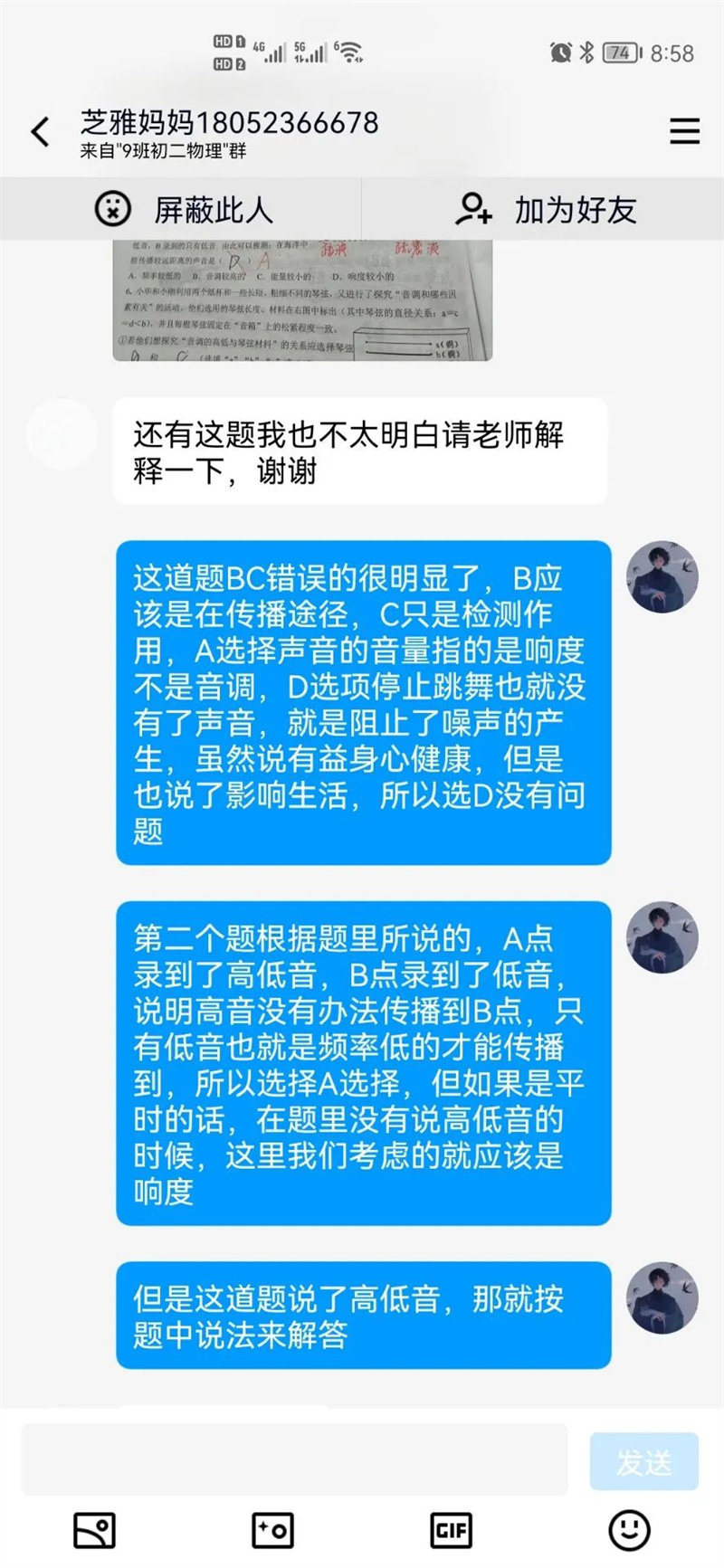This screenshot has width=724, height=1568.
Task: Focus the message input field
Action: 294,1459
